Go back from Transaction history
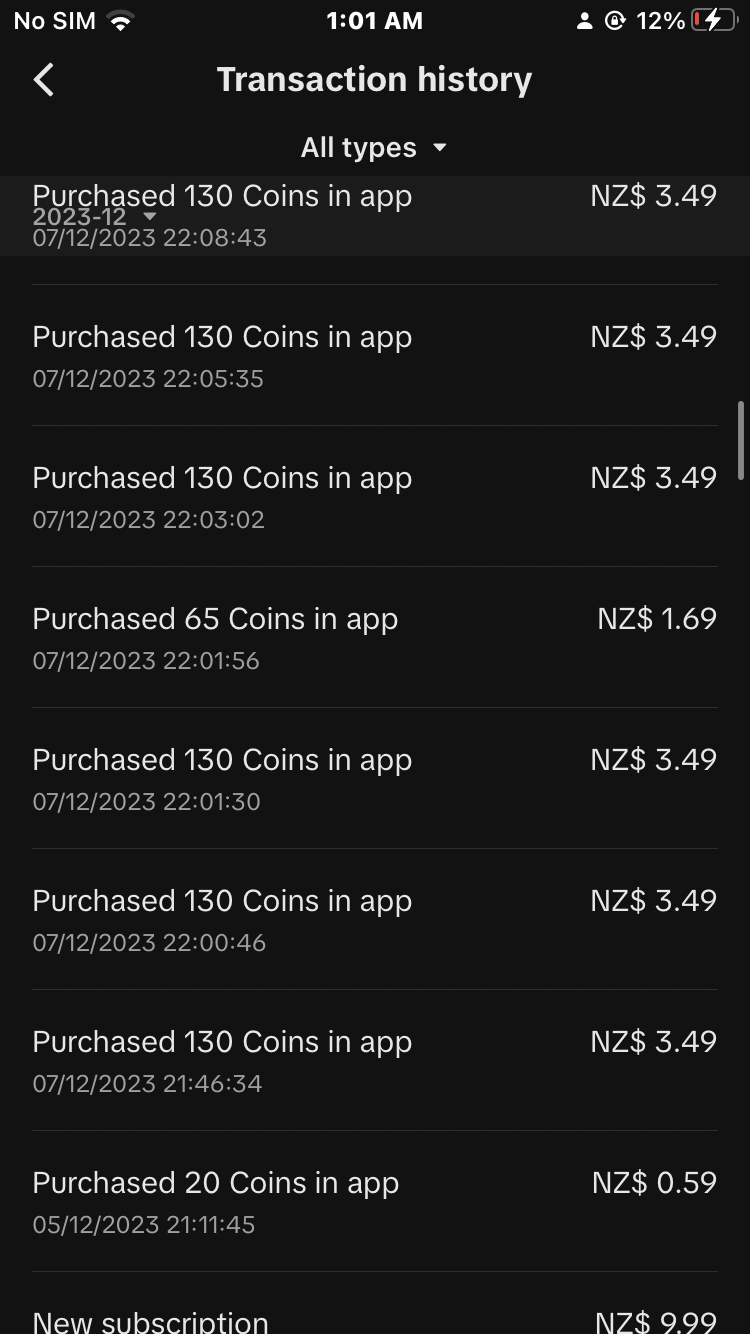The height and width of the screenshot is (1334, 750). tap(44, 80)
